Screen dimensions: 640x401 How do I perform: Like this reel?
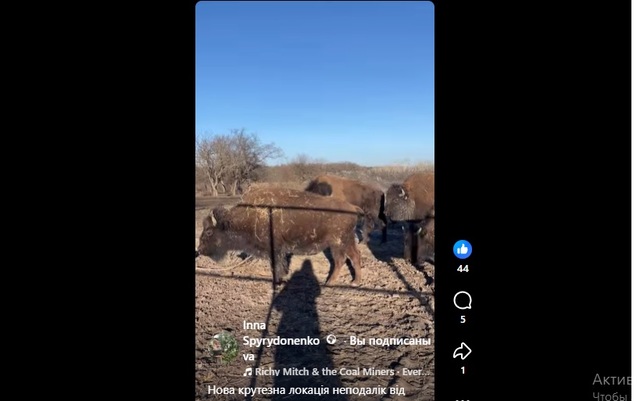tap(462, 249)
